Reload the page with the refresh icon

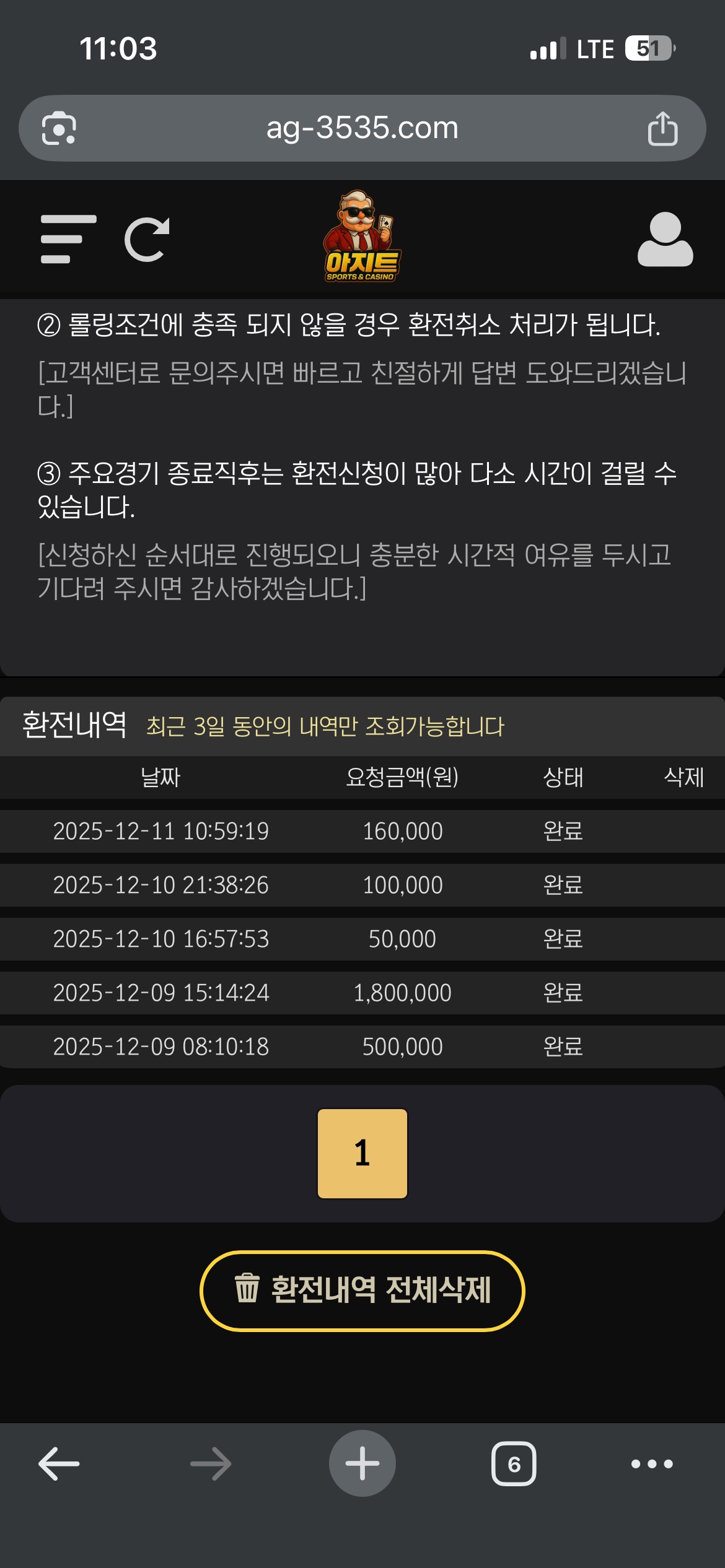pos(147,240)
